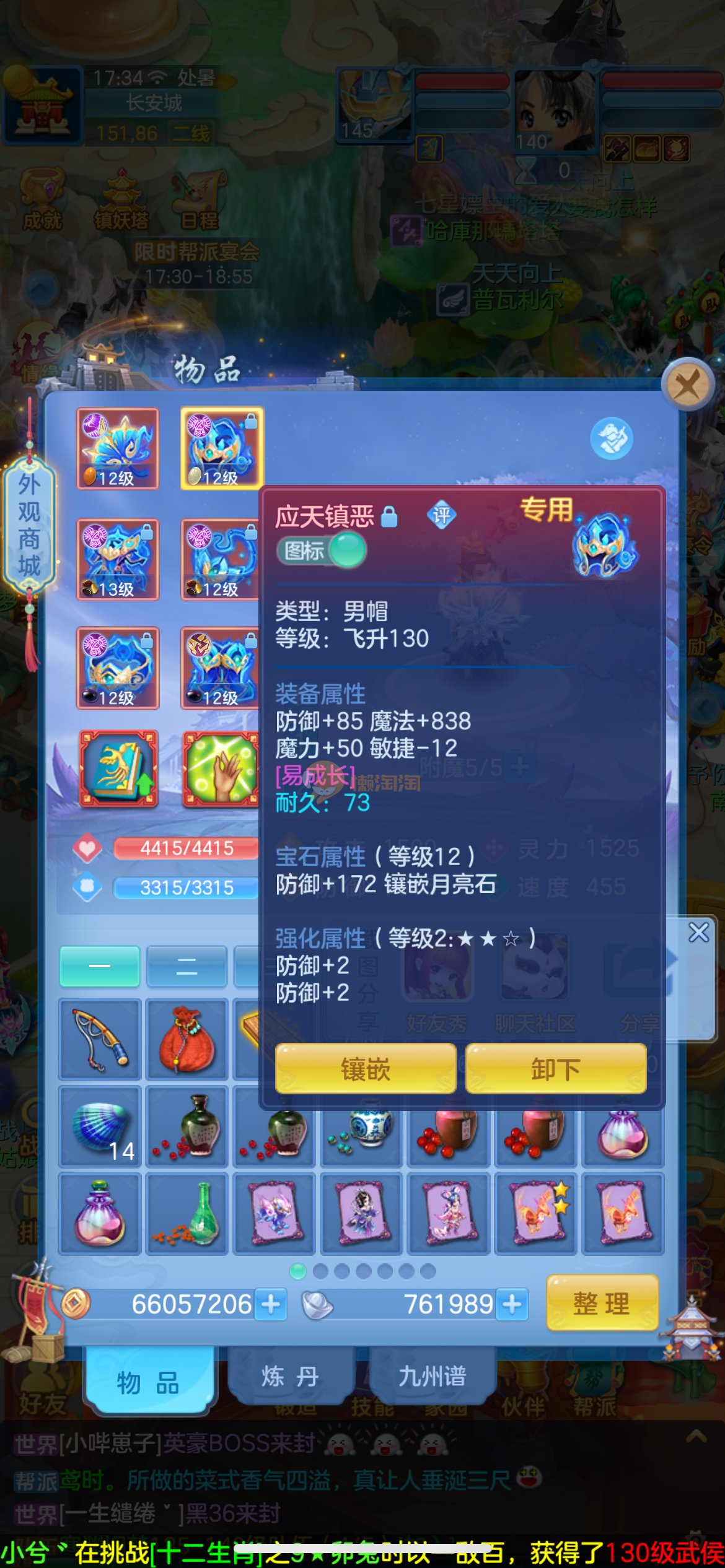Add silver ingots with the plus button
This screenshot has height=1568, width=725.
(x=512, y=1304)
